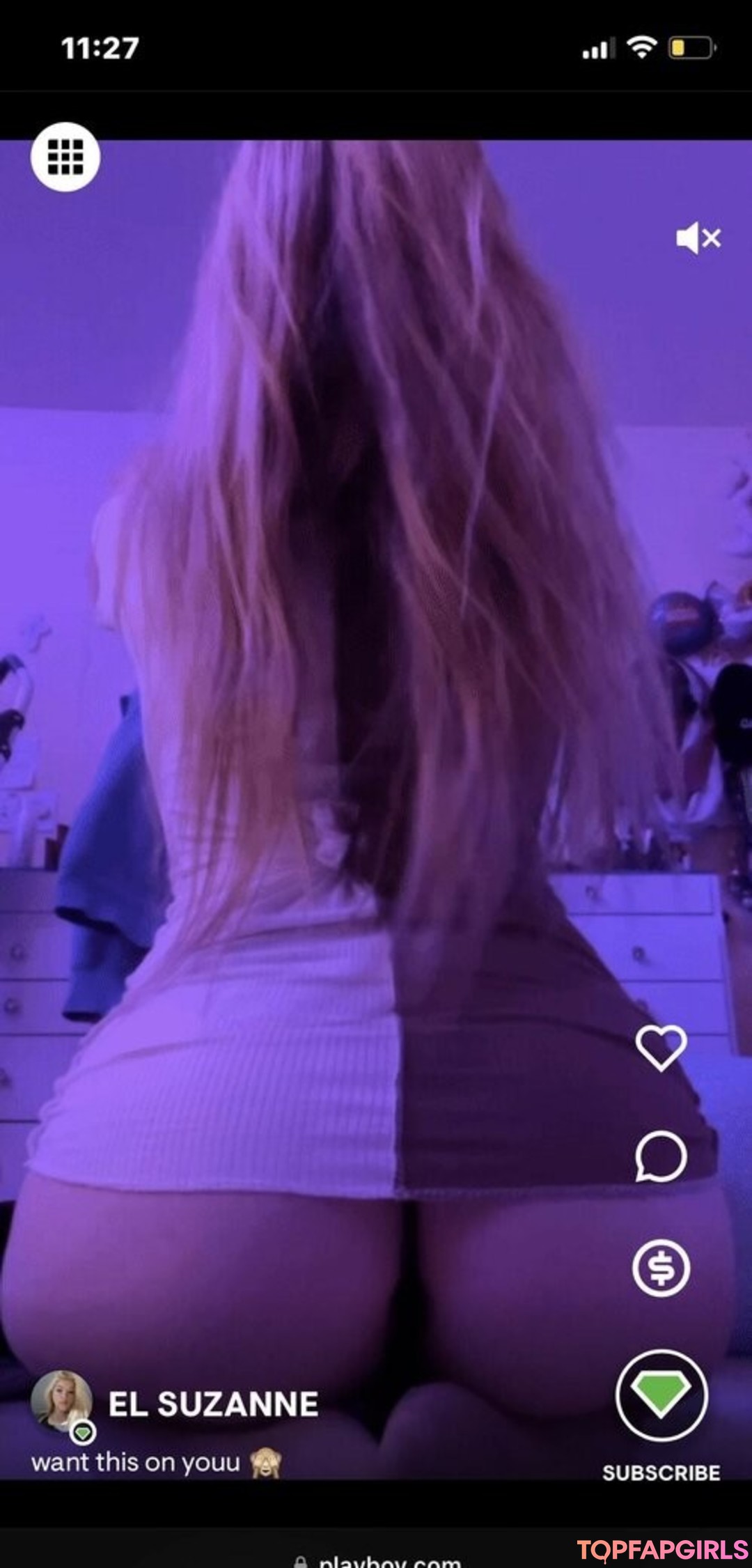Screen dimensions: 752x1568
Task: Unmute the video sound
Action: [x=698, y=238]
